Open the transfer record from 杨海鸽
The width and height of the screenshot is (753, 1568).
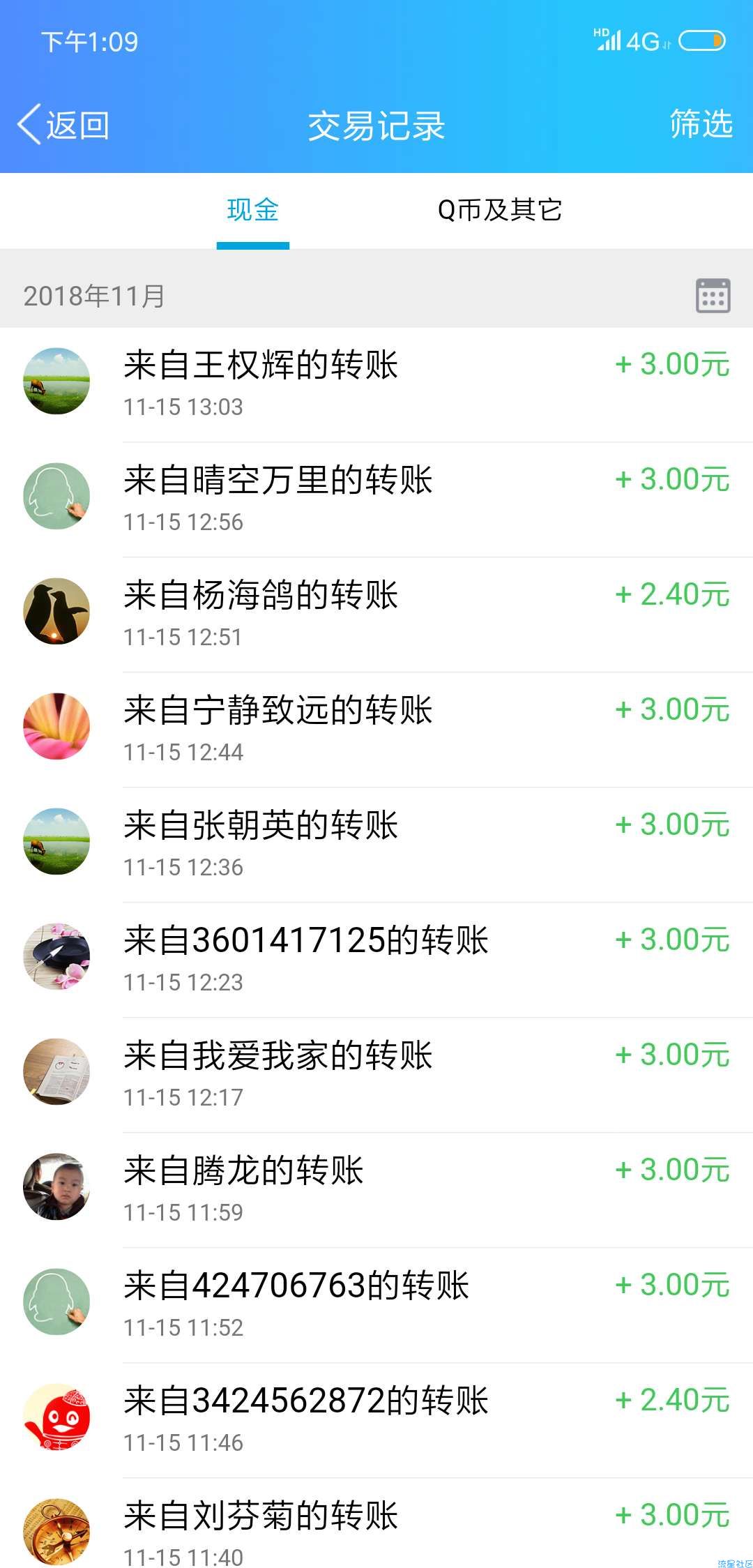coord(376,614)
